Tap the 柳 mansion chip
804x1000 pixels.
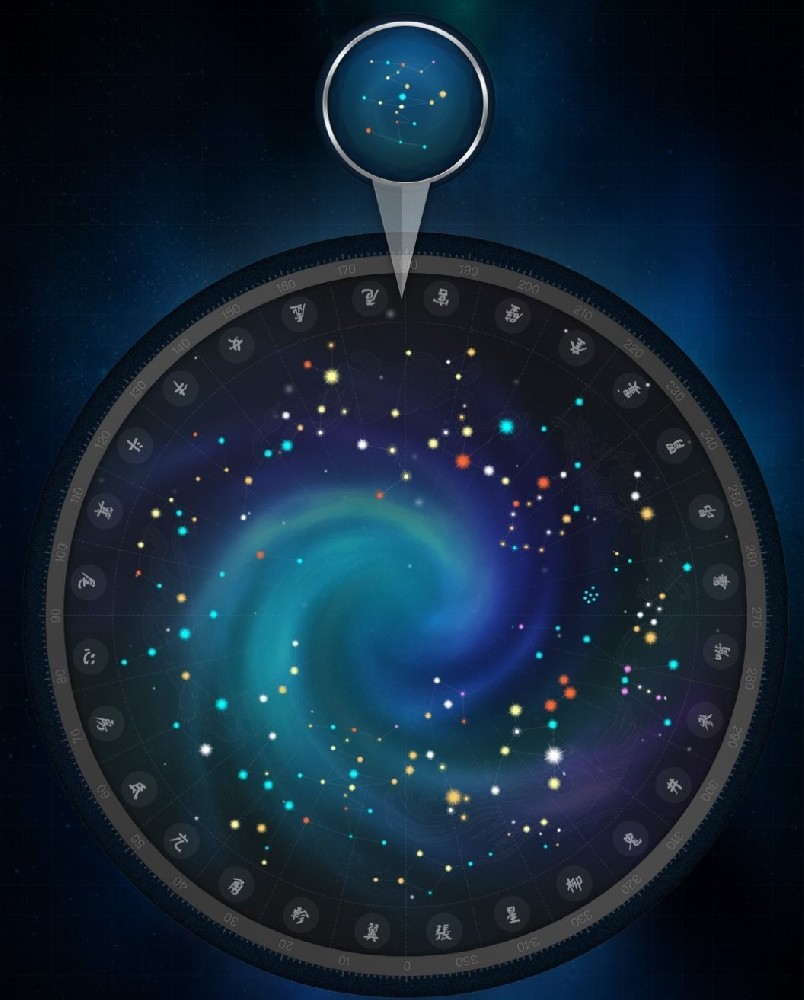[575, 882]
